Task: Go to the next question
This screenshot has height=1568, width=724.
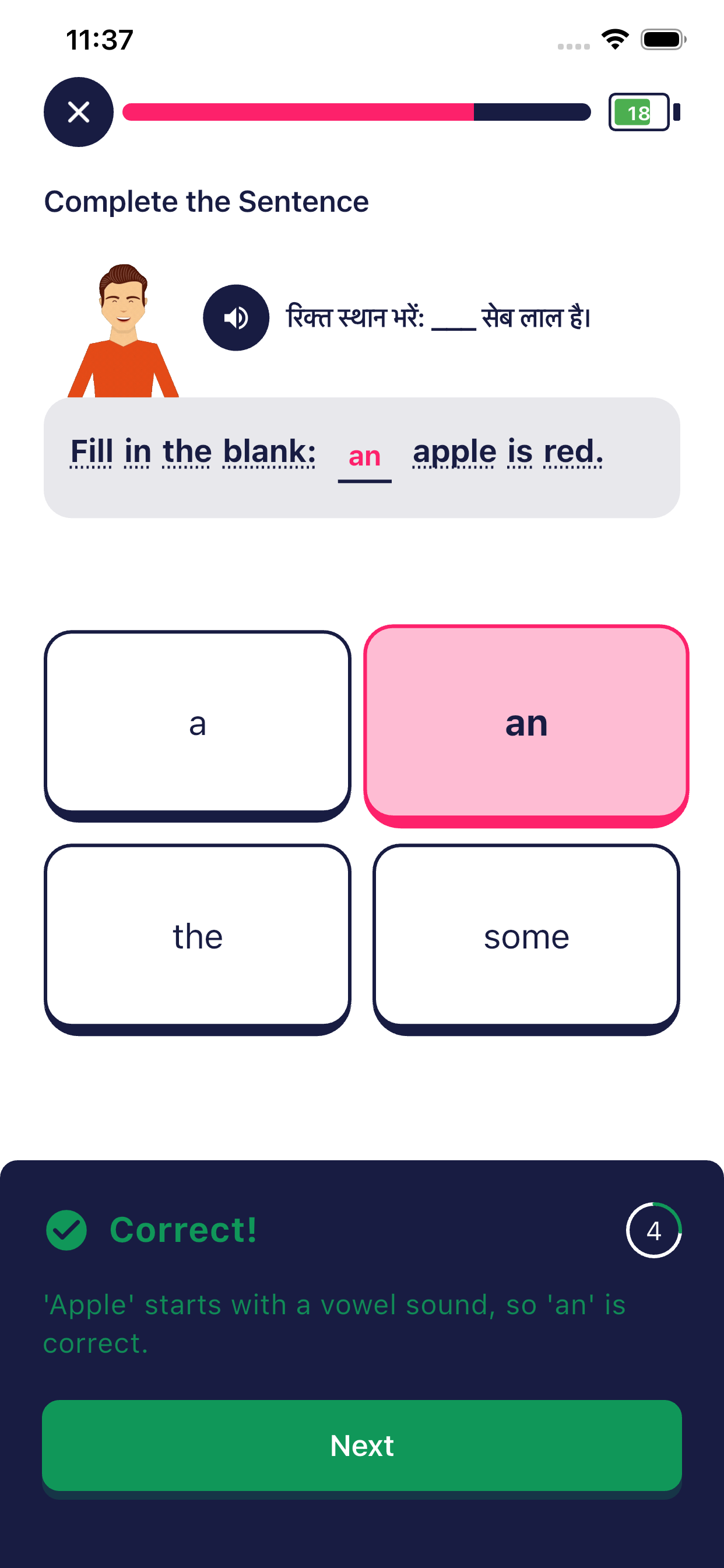Action: (x=362, y=1445)
